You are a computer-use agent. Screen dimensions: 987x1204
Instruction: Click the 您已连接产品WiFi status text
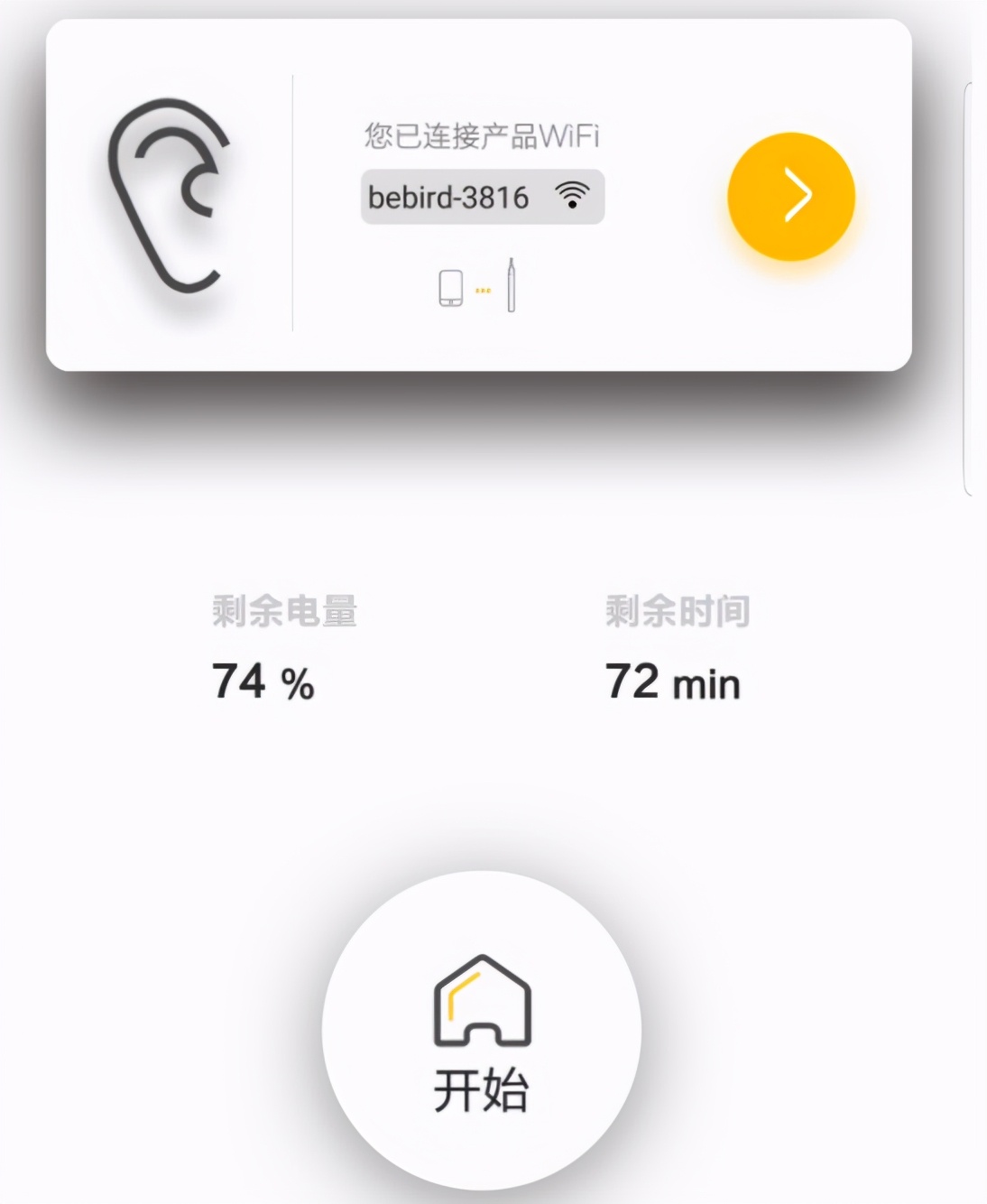pyautogui.click(x=481, y=136)
